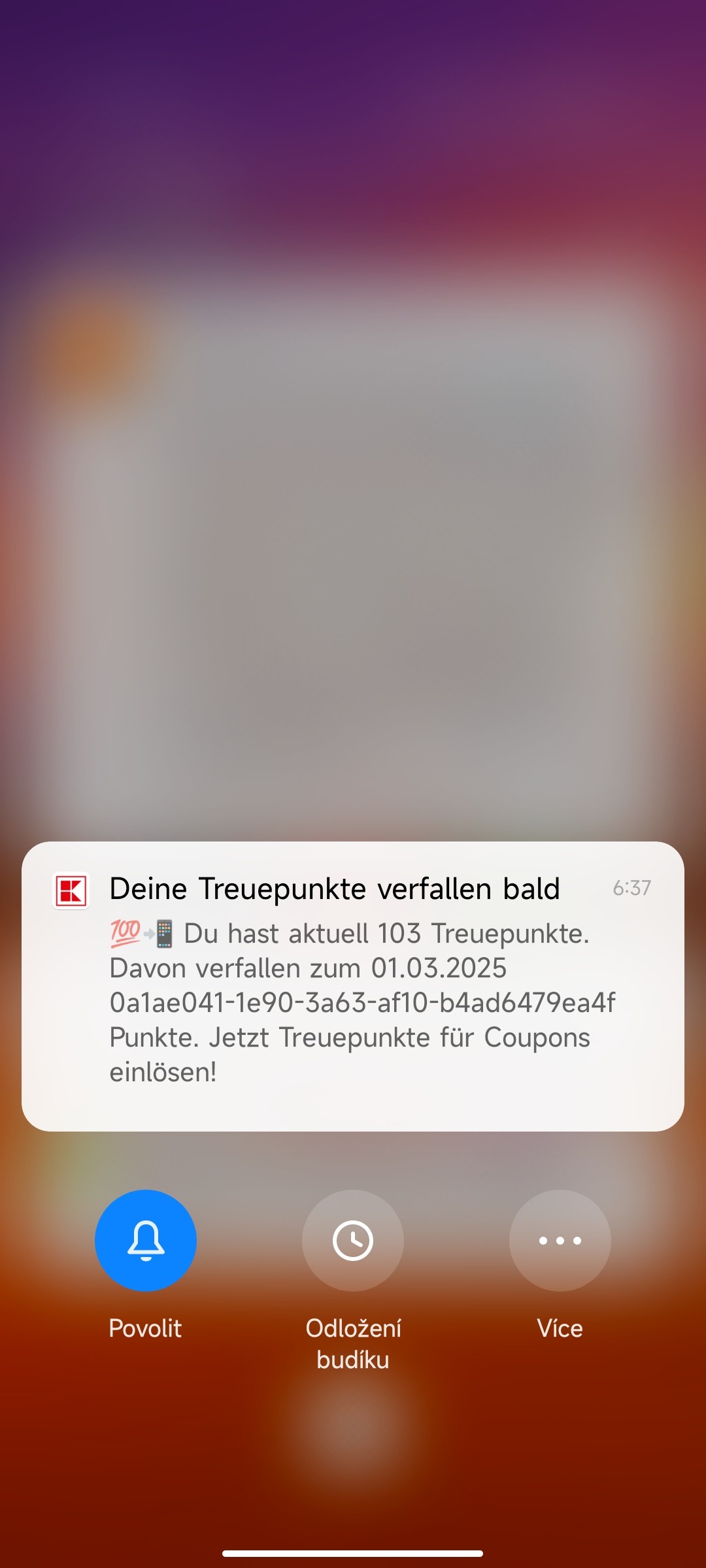Open the Kaufland Treuepunkte notification
The image size is (706, 1568).
[353, 986]
